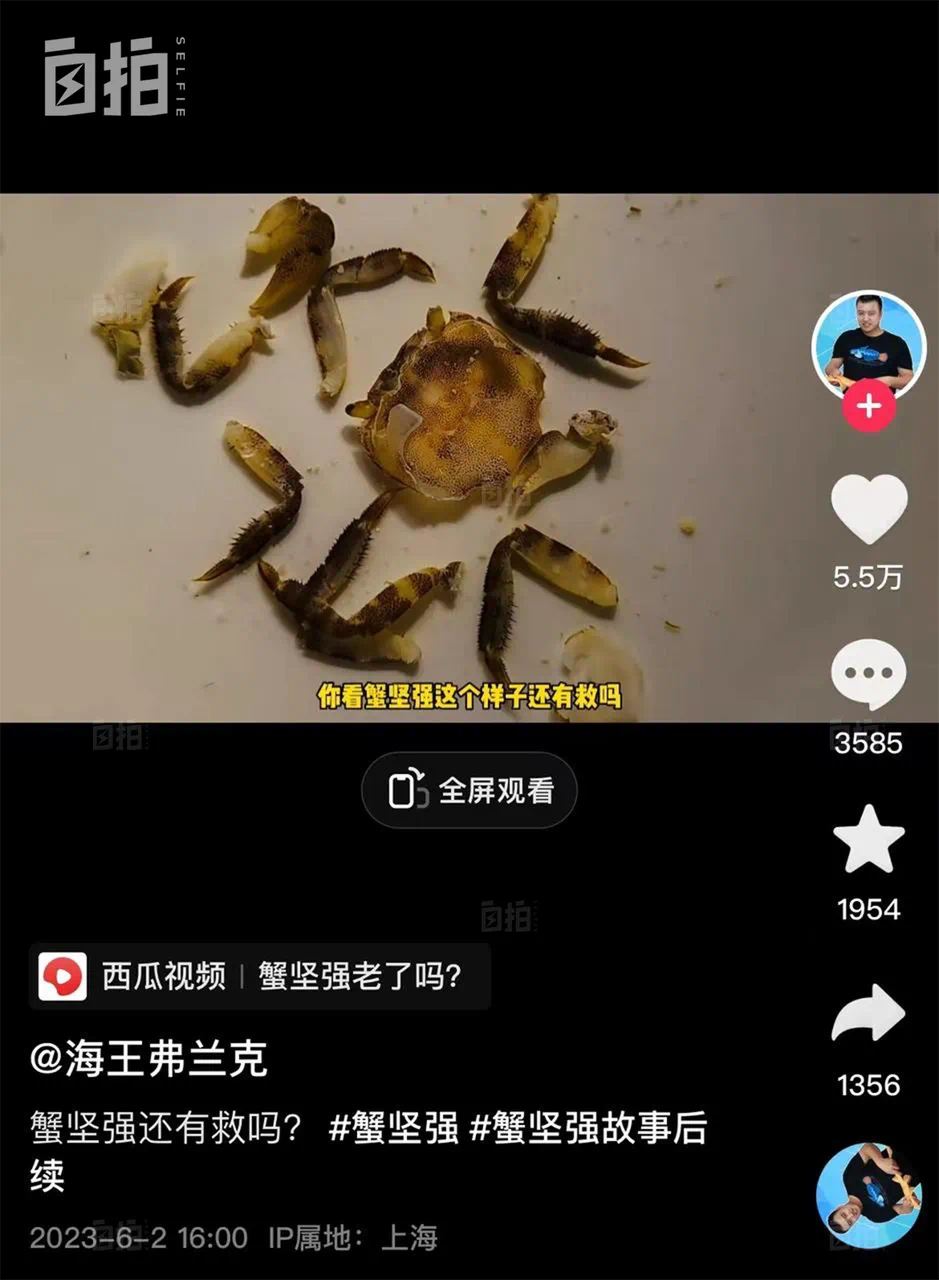Open the @海王弗兰克 username
Image resolution: width=939 pixels, height=1280 pixels.
tap(149, 1059)
